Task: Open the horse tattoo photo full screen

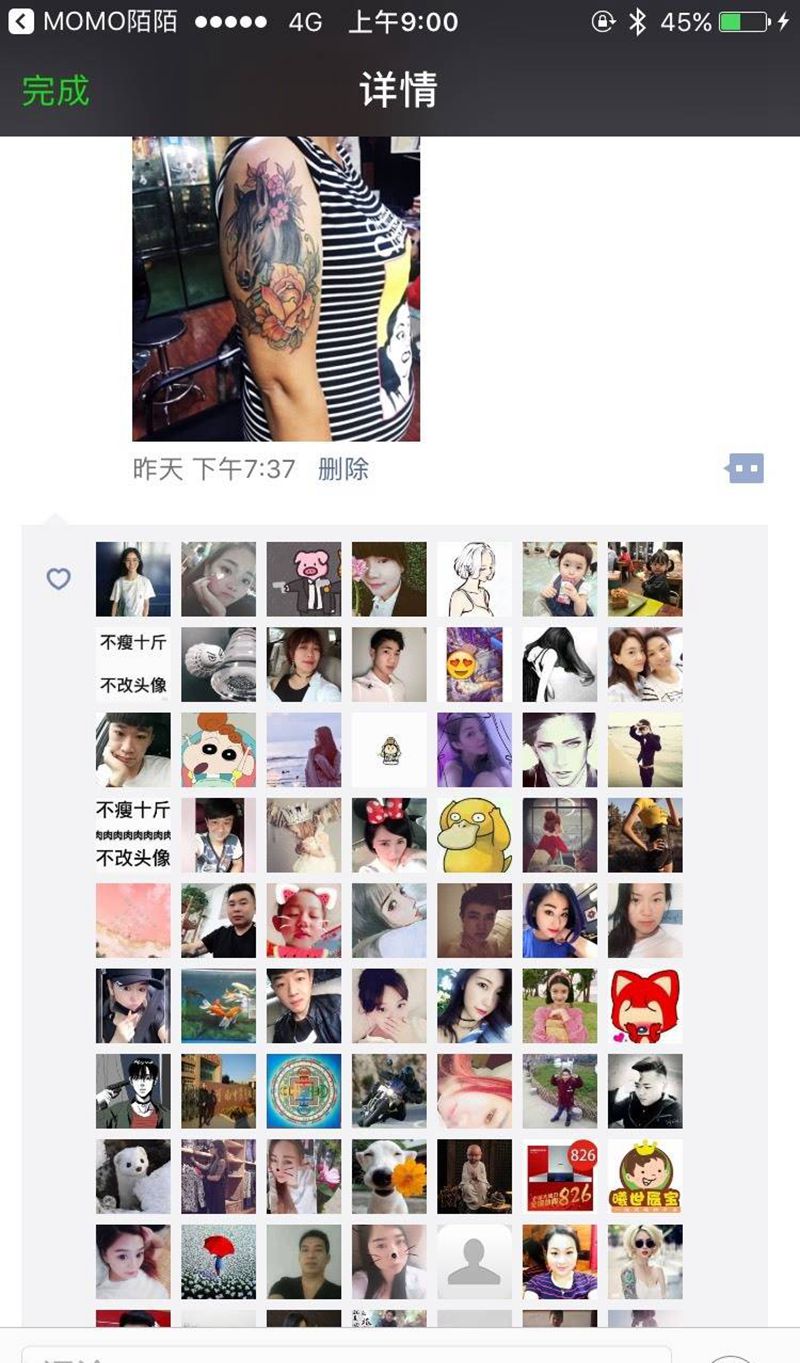Action: click(x=276, y=288)
